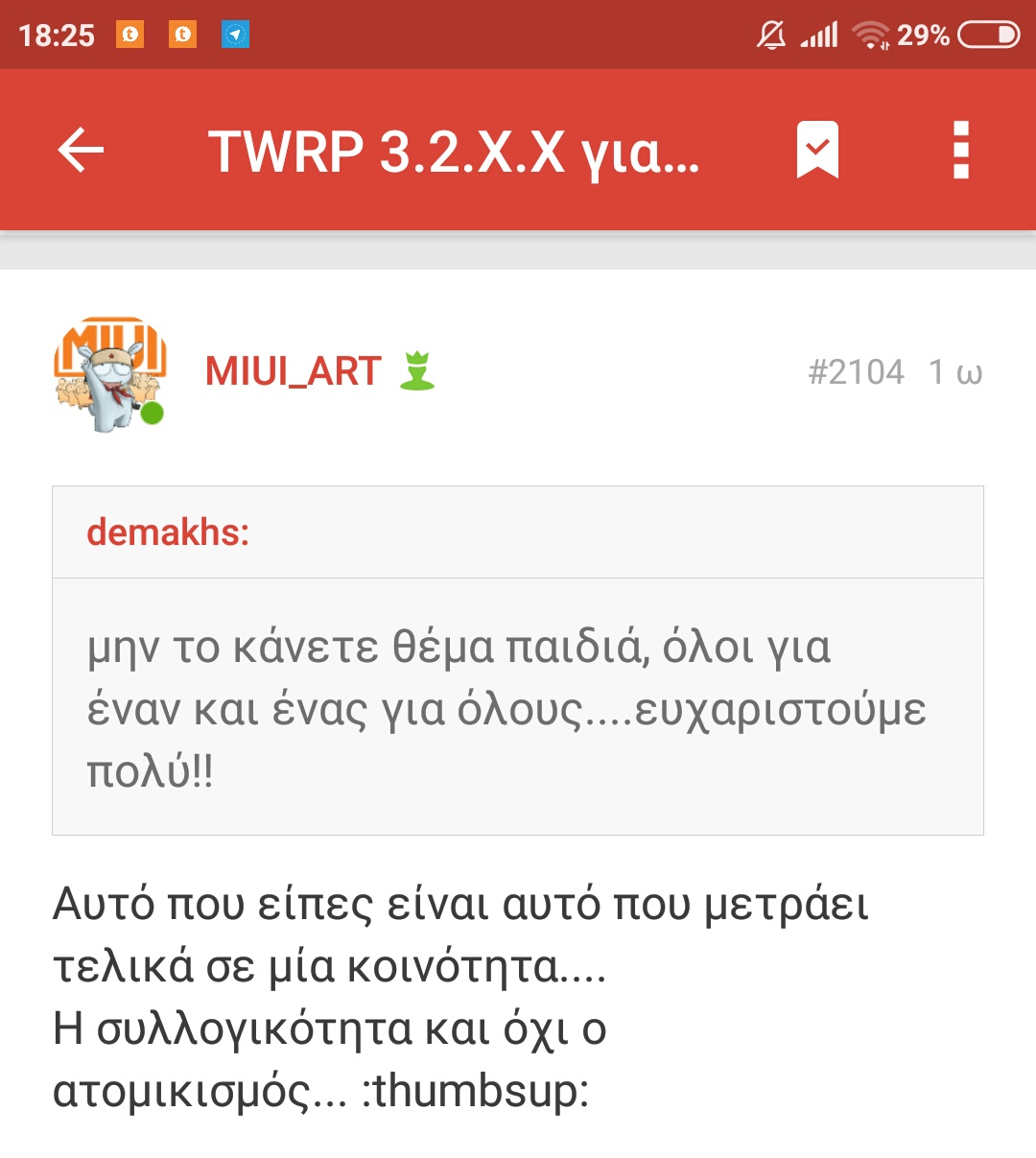Open the three-dot overflow menu
This screenshot has height=1158, width=1036.
(x=961, y=151)
